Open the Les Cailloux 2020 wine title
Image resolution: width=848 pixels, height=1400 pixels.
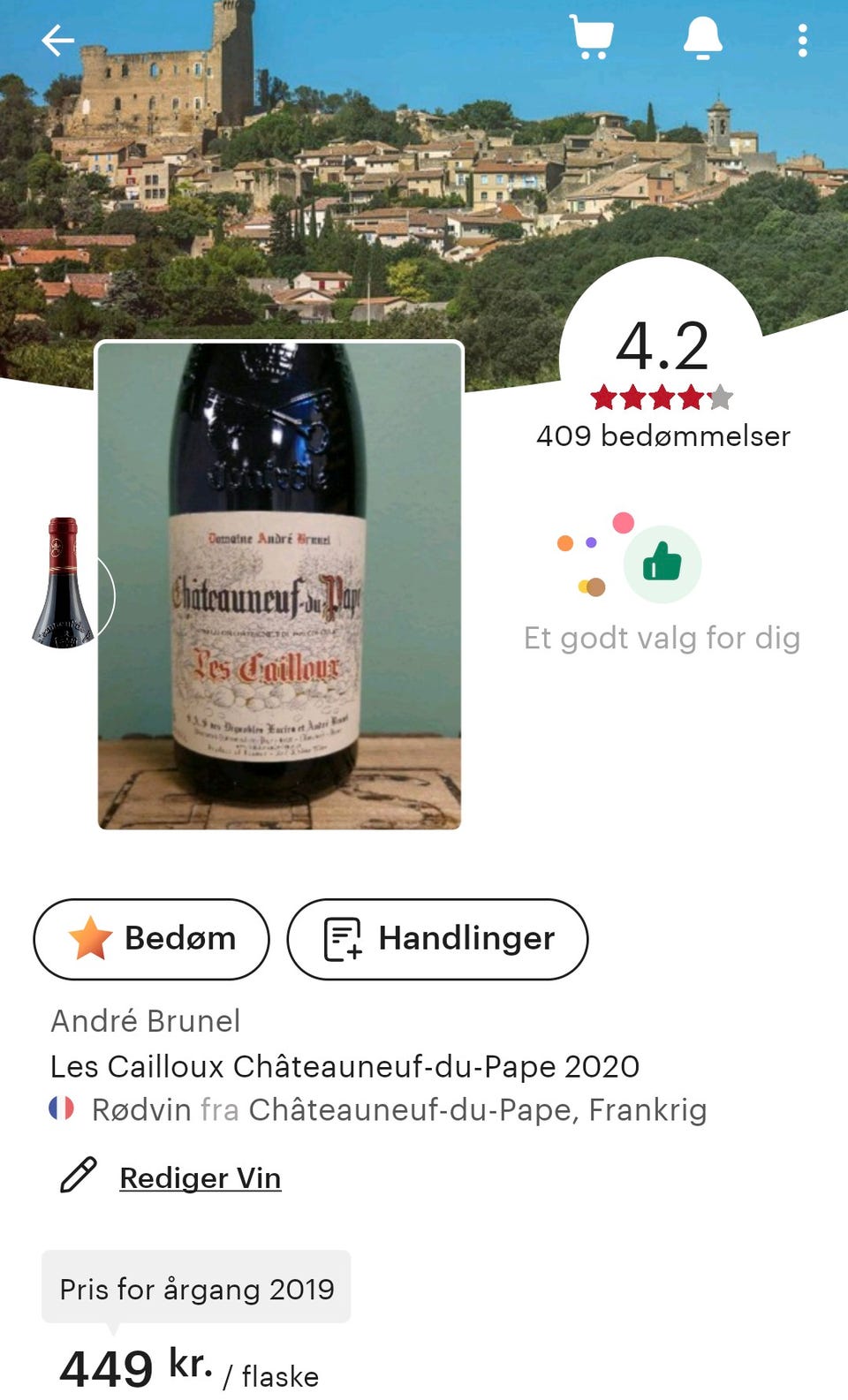[345, 1067]
